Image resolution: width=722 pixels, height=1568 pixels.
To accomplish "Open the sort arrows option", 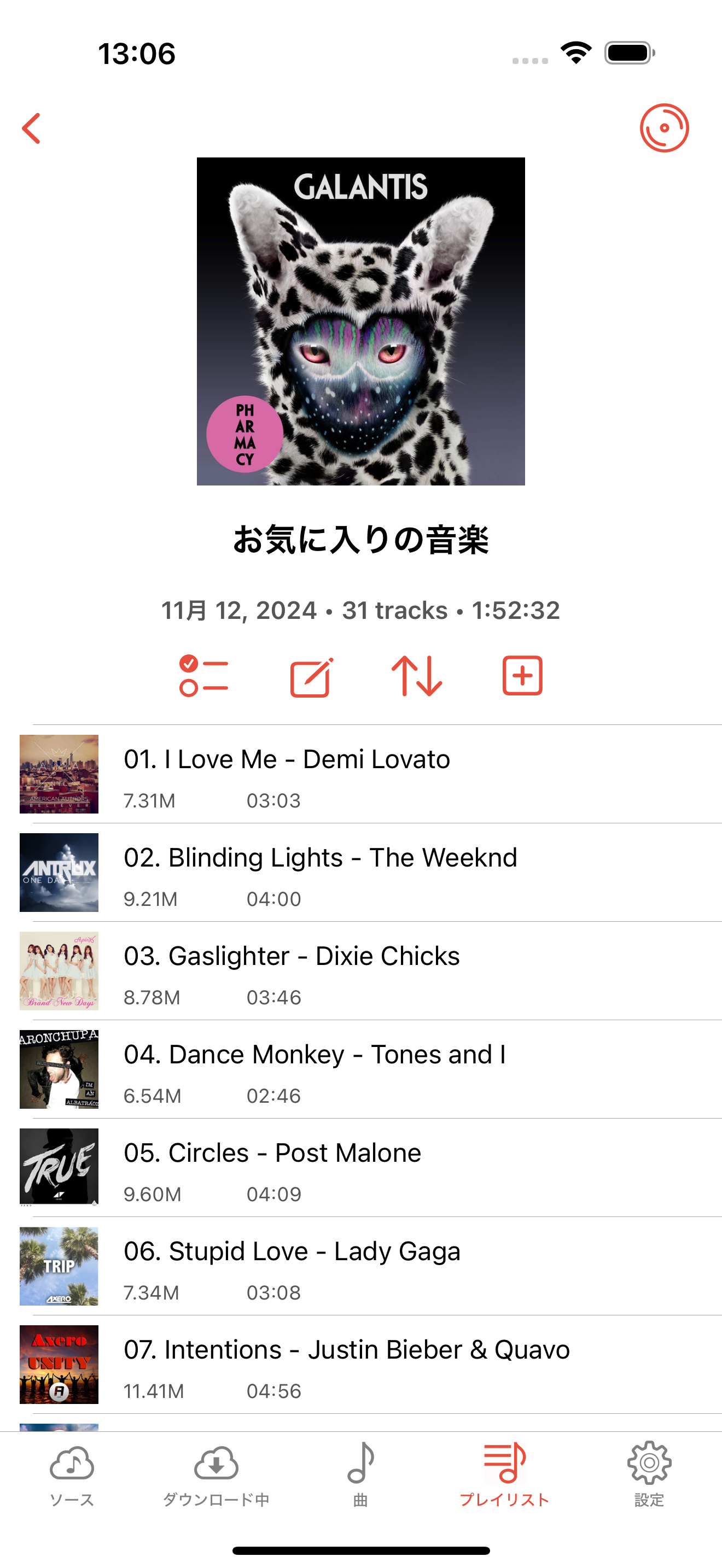I will 417,676.
